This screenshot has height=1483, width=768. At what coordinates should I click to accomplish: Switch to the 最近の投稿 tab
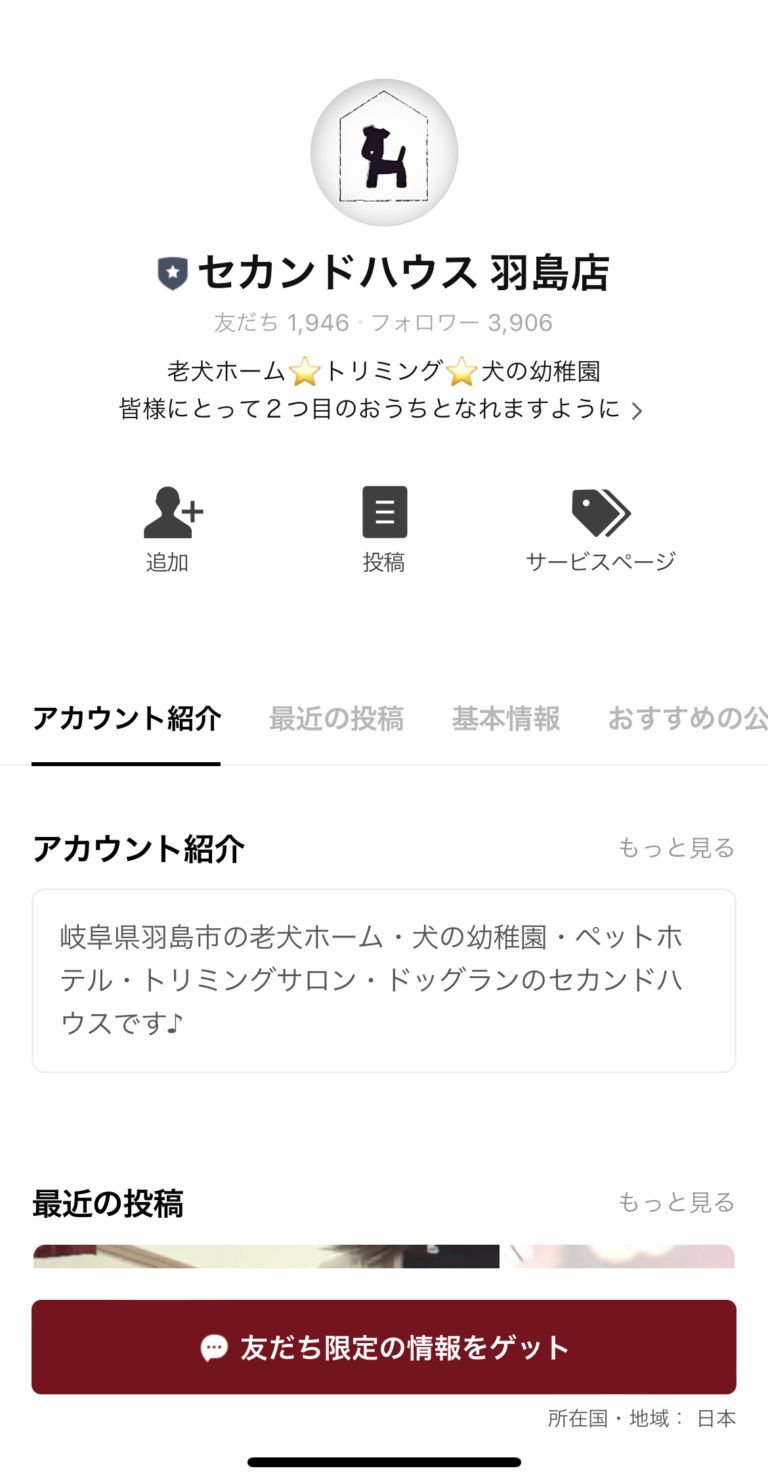(336, 719)
